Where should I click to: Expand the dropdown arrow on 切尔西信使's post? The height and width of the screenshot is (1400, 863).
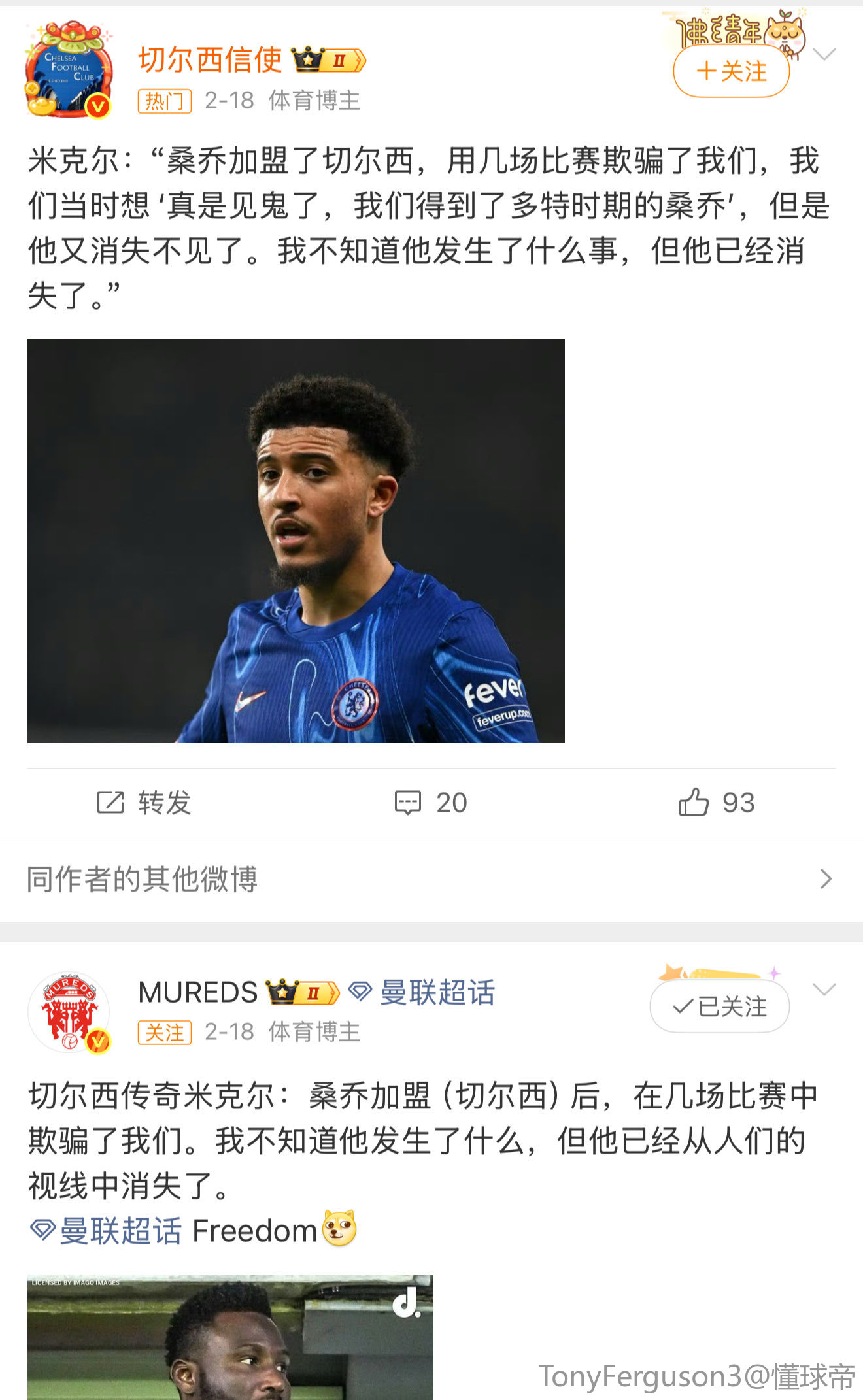pos(824,54)
